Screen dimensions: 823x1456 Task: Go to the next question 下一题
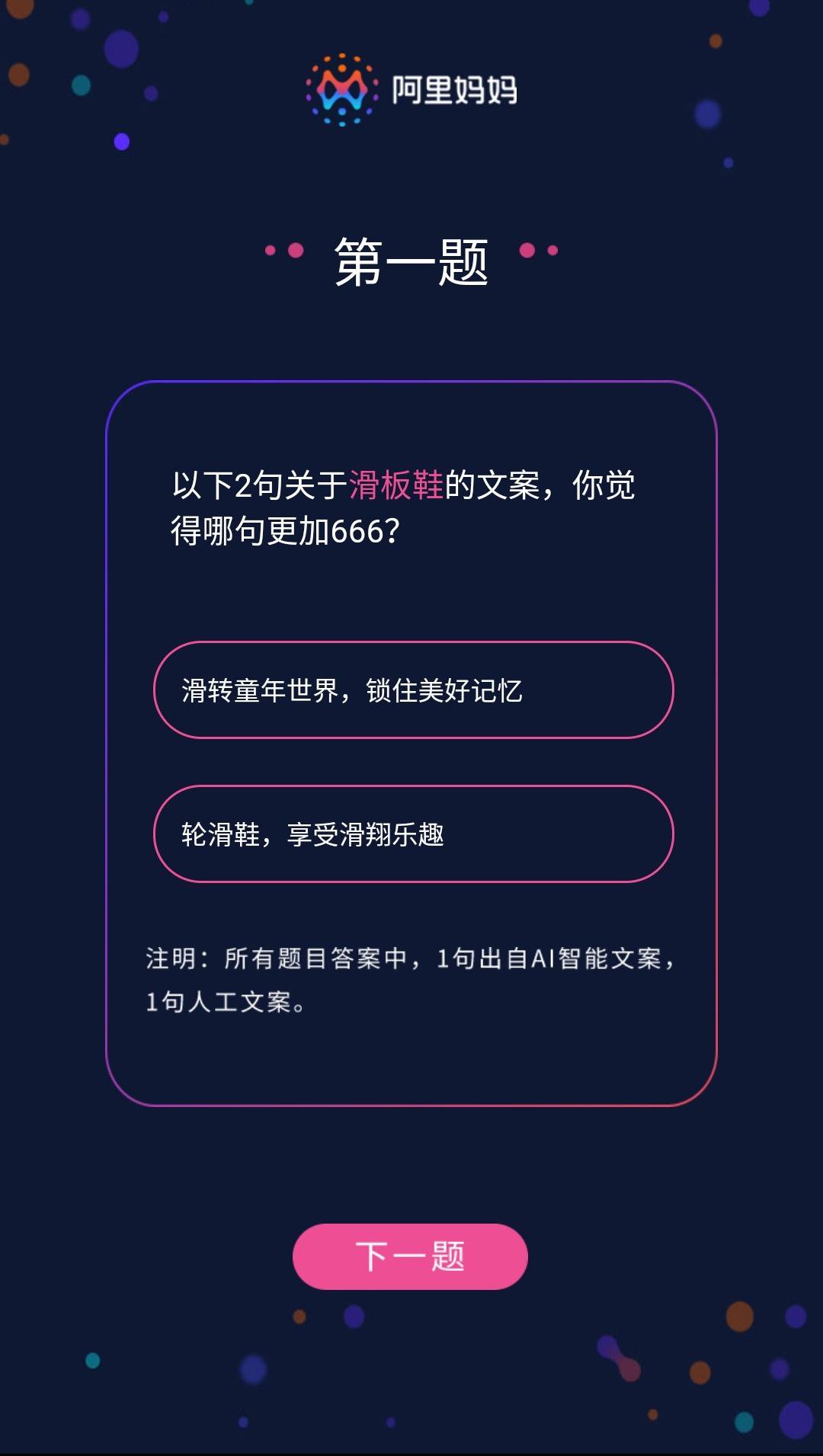(410, 1256)
